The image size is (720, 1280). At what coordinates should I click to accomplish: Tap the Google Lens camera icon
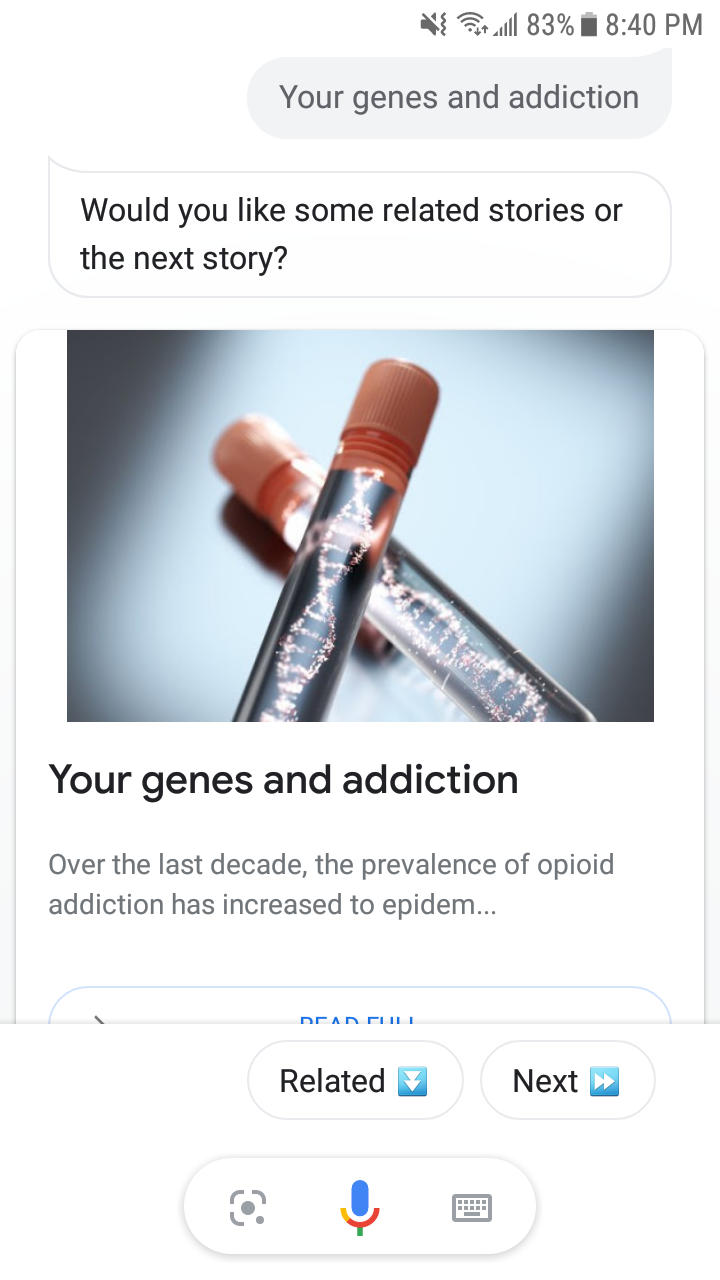[246, 1206]
